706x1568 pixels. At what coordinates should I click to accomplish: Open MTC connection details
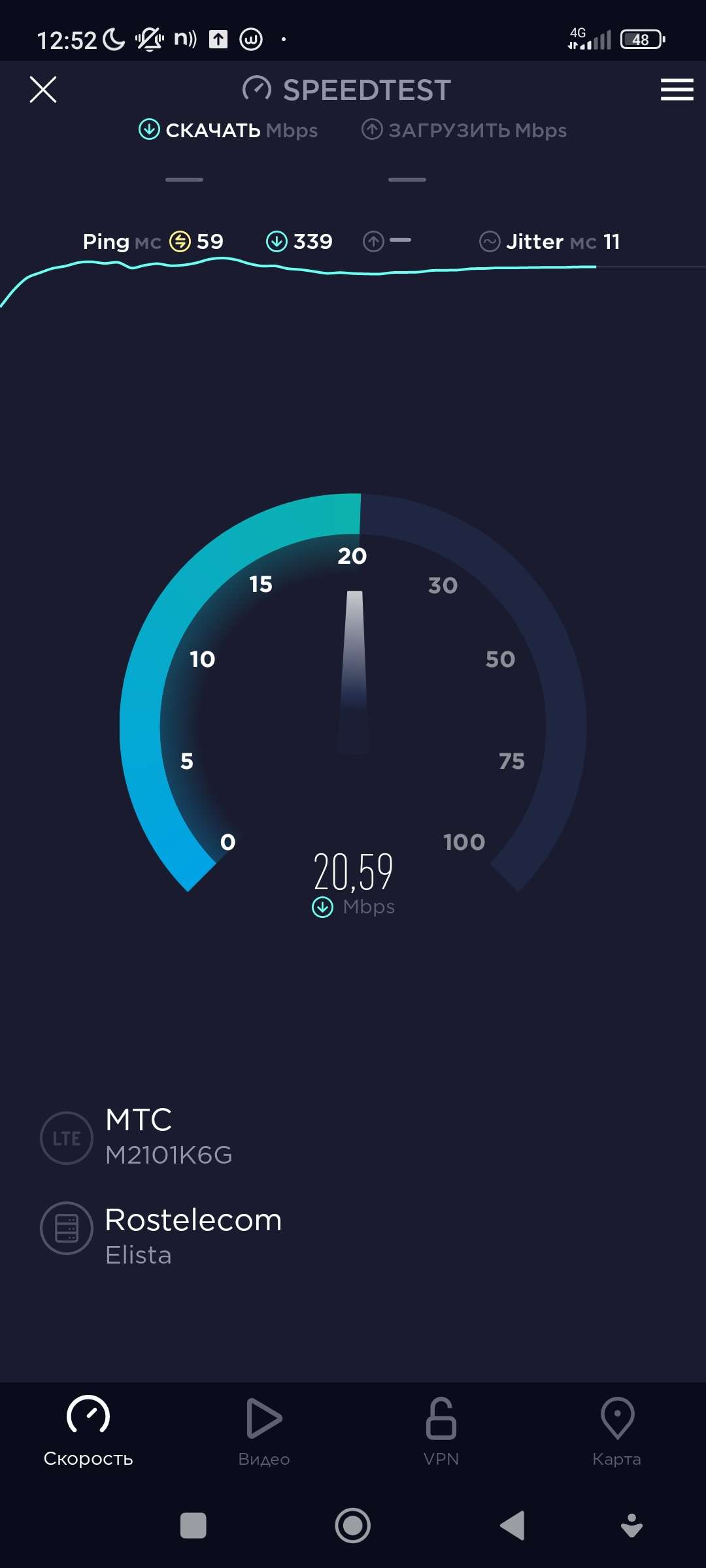169,1137
